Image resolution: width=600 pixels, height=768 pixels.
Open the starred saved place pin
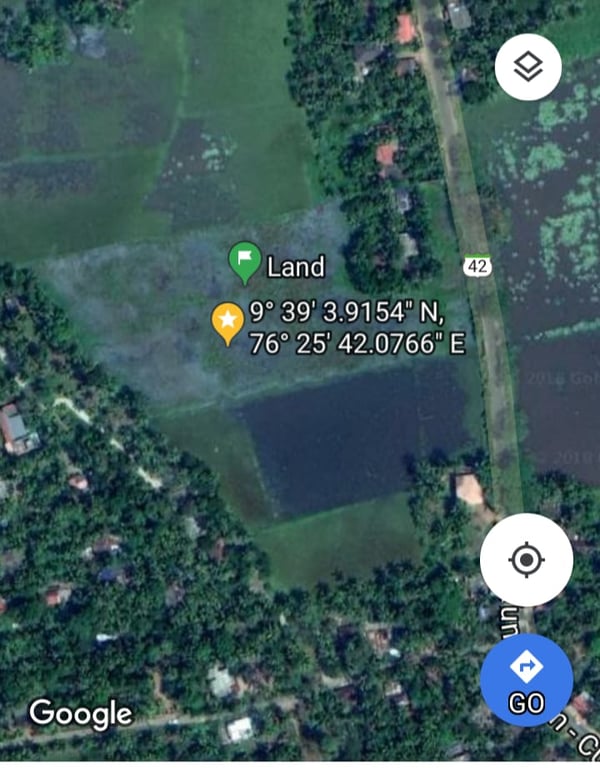tap(228, 322)
